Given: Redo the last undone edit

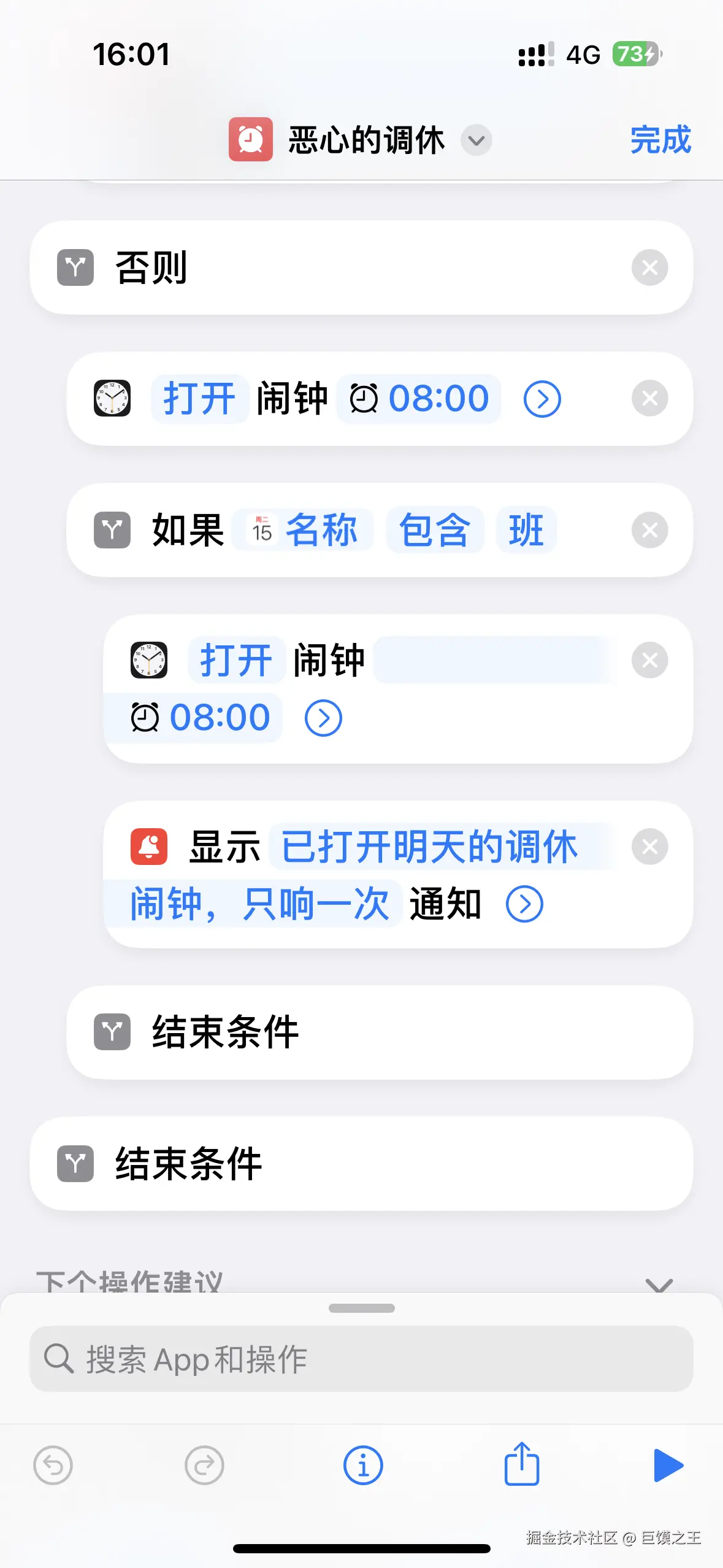Looking at the screenshot, I should 204,1466.
